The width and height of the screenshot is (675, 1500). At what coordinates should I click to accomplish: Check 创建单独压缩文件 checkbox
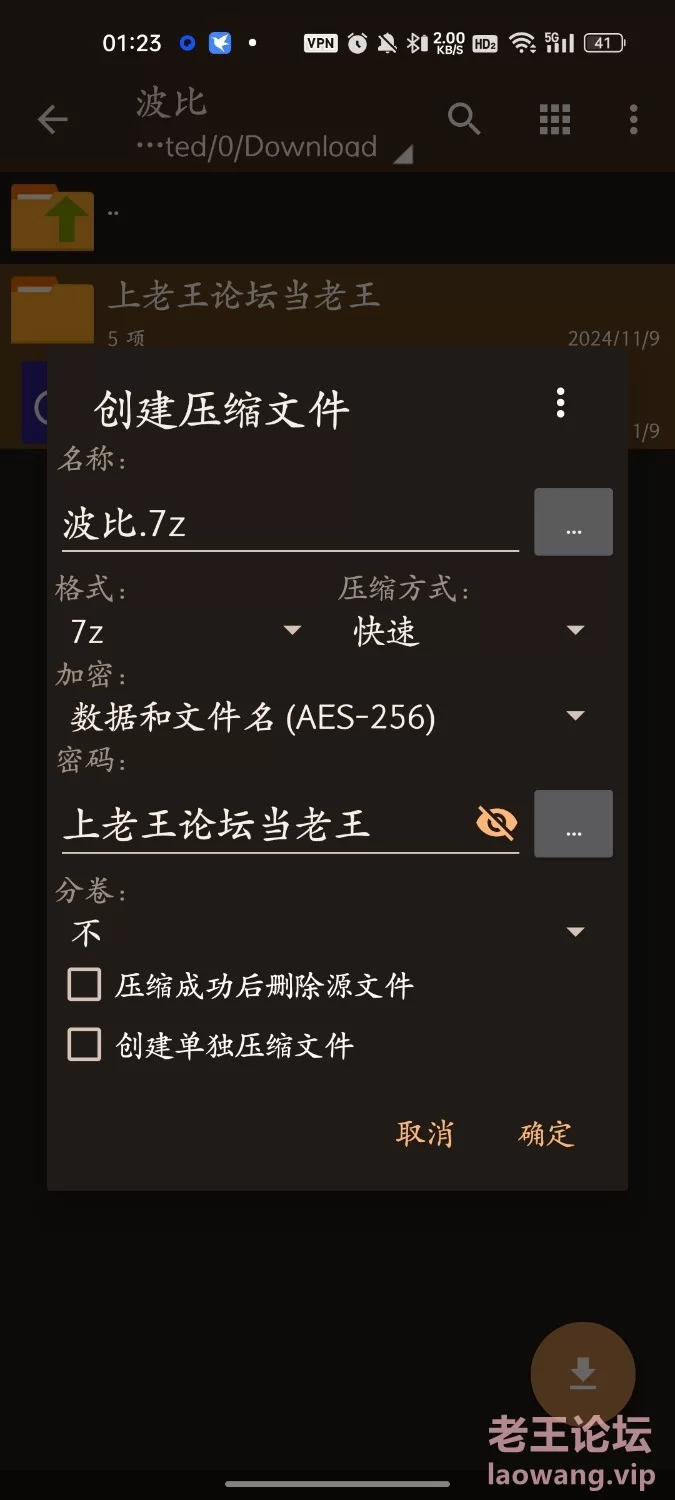[x=85, y=1045]
